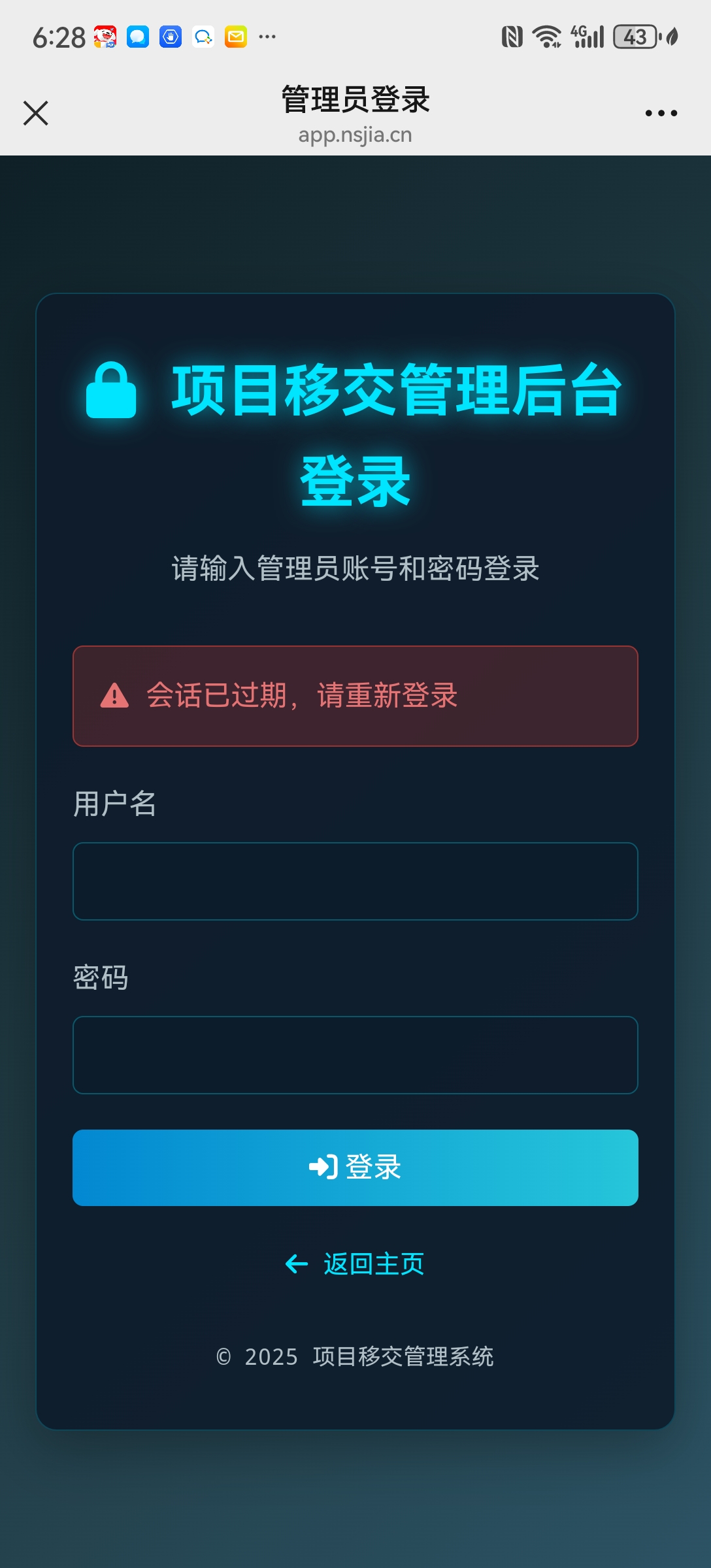Follow the 返回主页 link
Viewport: 711px width, 1568px height.
(x=355, y=1264)
